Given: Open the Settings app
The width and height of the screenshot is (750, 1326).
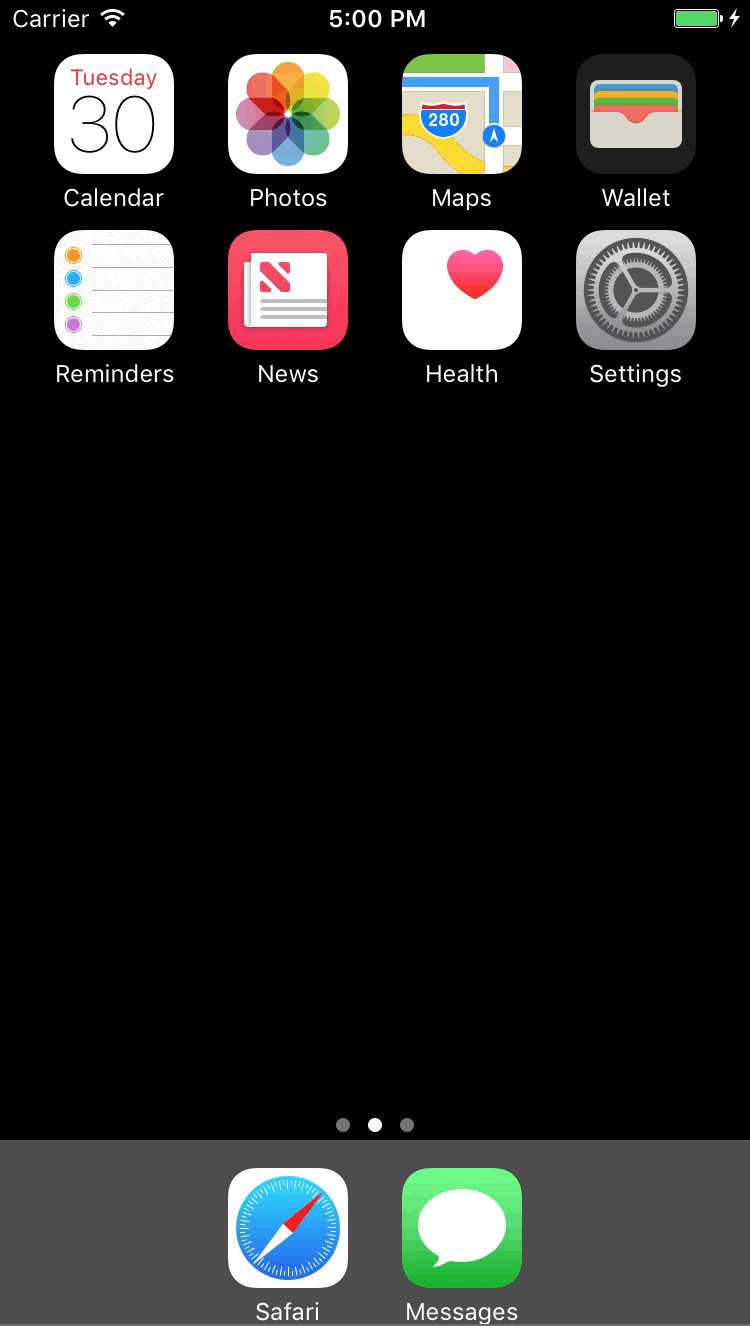Looking at the screenshot, I should (x=636, y=290).
